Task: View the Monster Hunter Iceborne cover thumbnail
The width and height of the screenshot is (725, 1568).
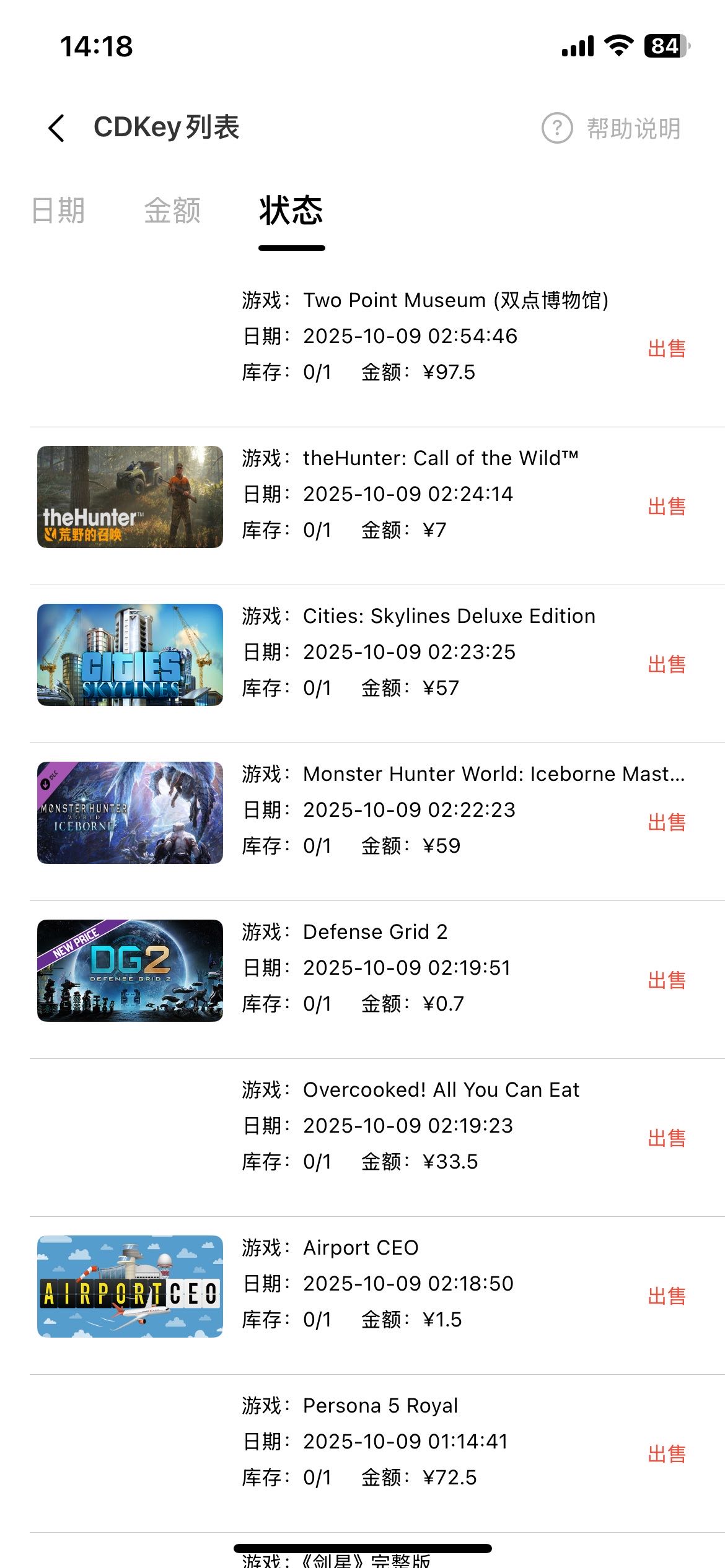Action: pyautogui.click(x=130, y=812)
